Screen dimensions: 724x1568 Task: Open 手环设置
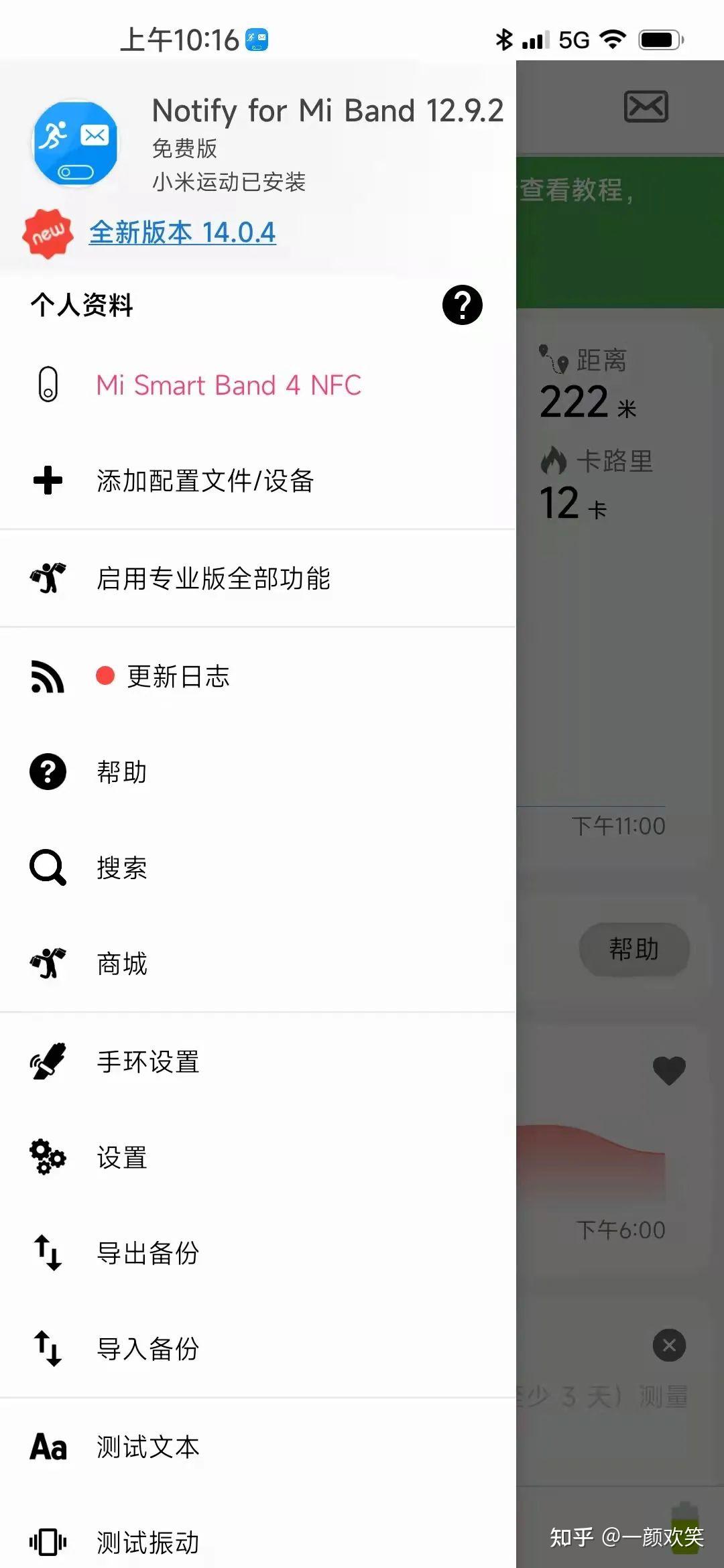(x=258, y=1061)
